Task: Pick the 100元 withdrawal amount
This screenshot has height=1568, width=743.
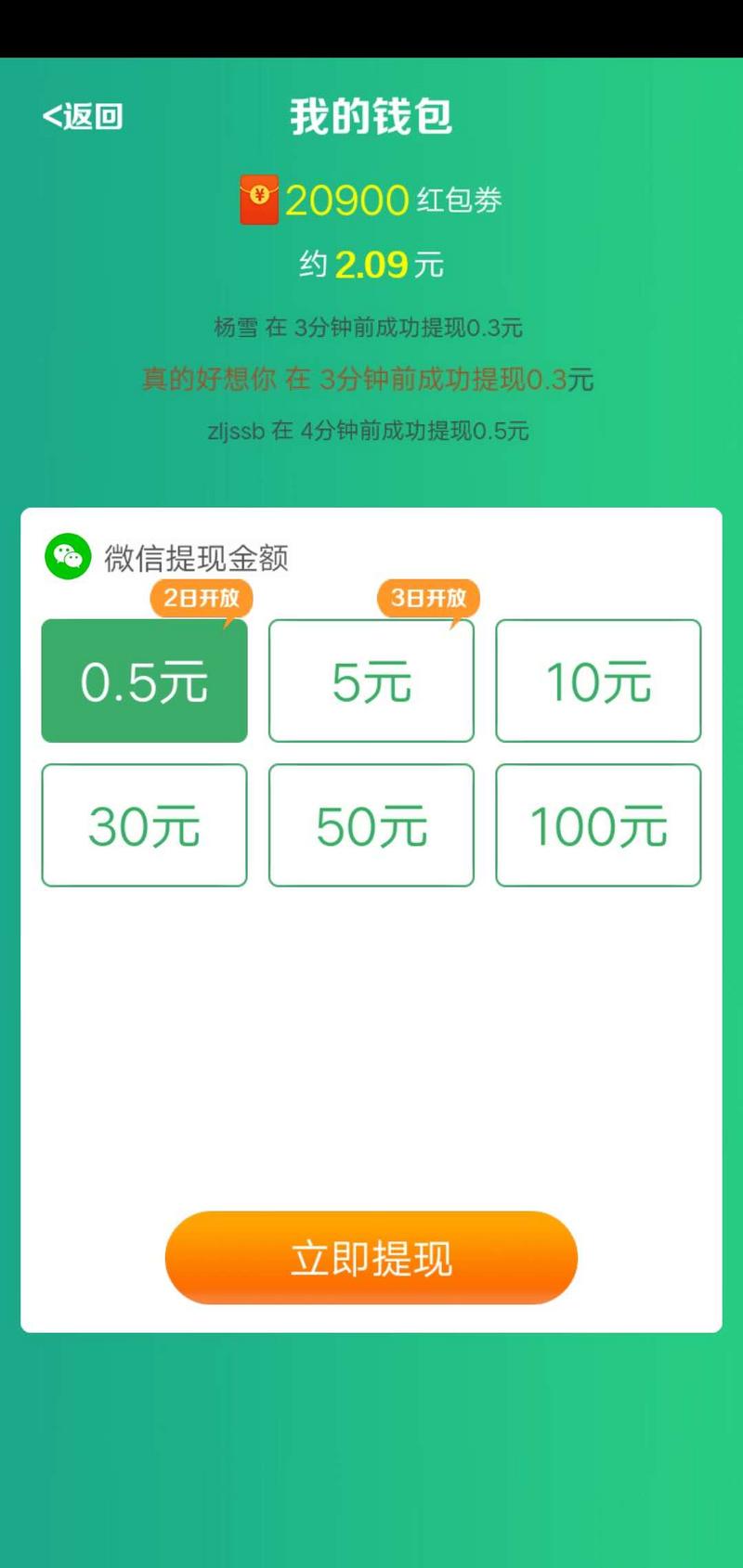Action: tap(598, 825)
